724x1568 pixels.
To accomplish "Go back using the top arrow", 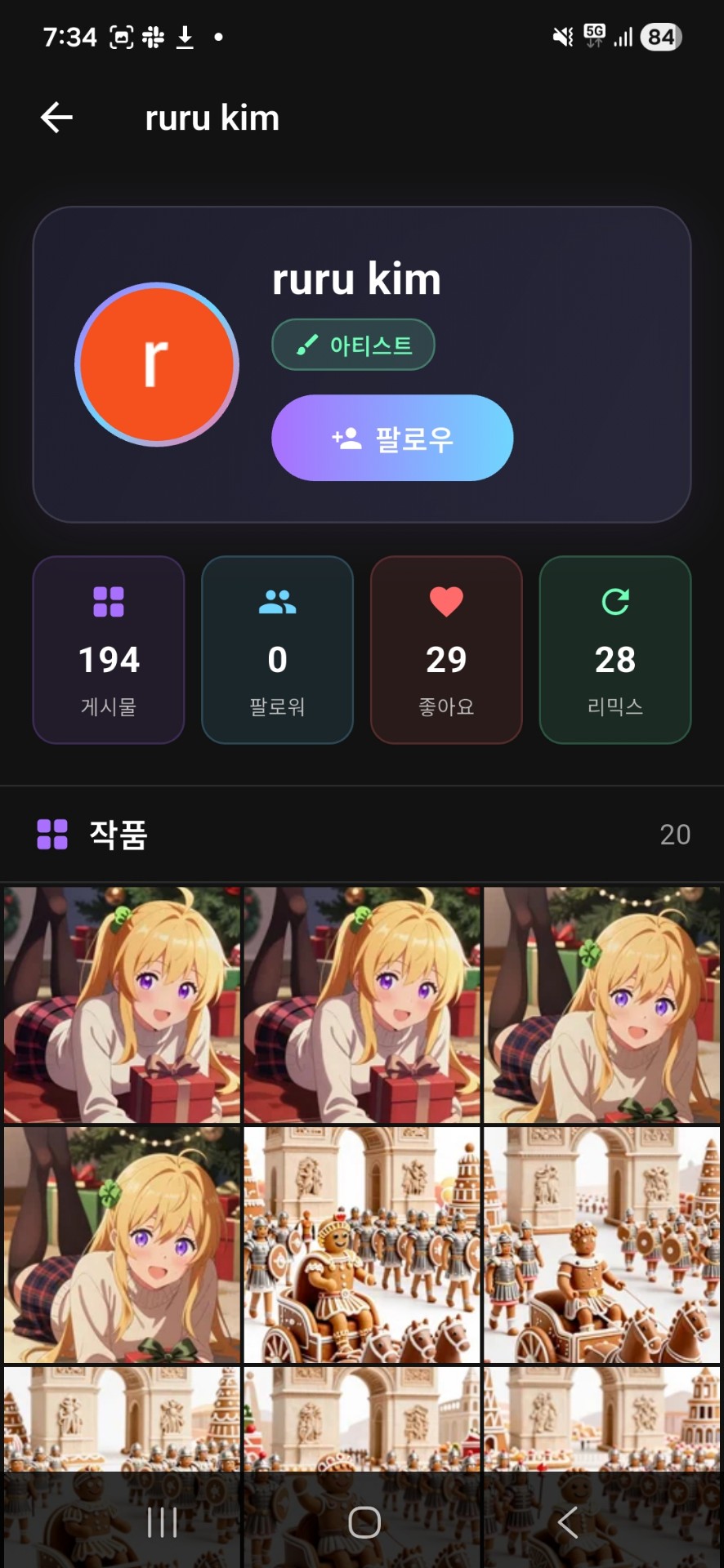I will pyautogui.click(x=57, y=118).
